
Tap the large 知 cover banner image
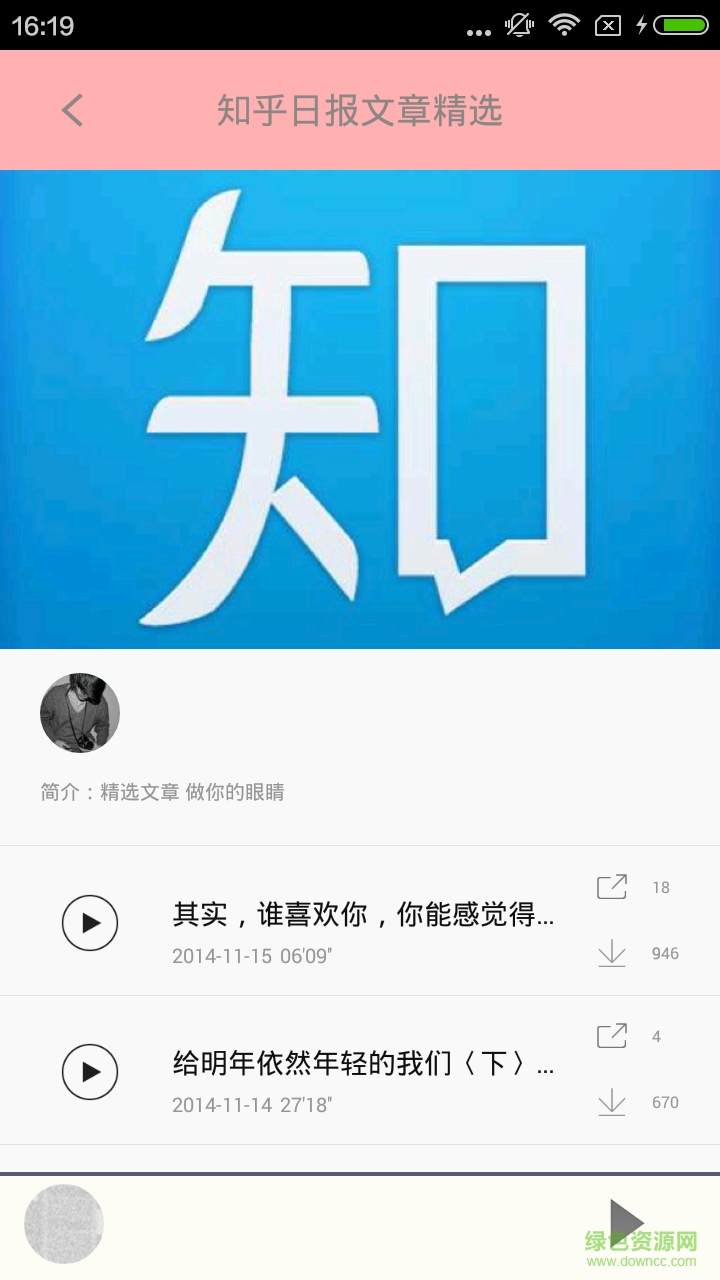(x=360, y=410)
